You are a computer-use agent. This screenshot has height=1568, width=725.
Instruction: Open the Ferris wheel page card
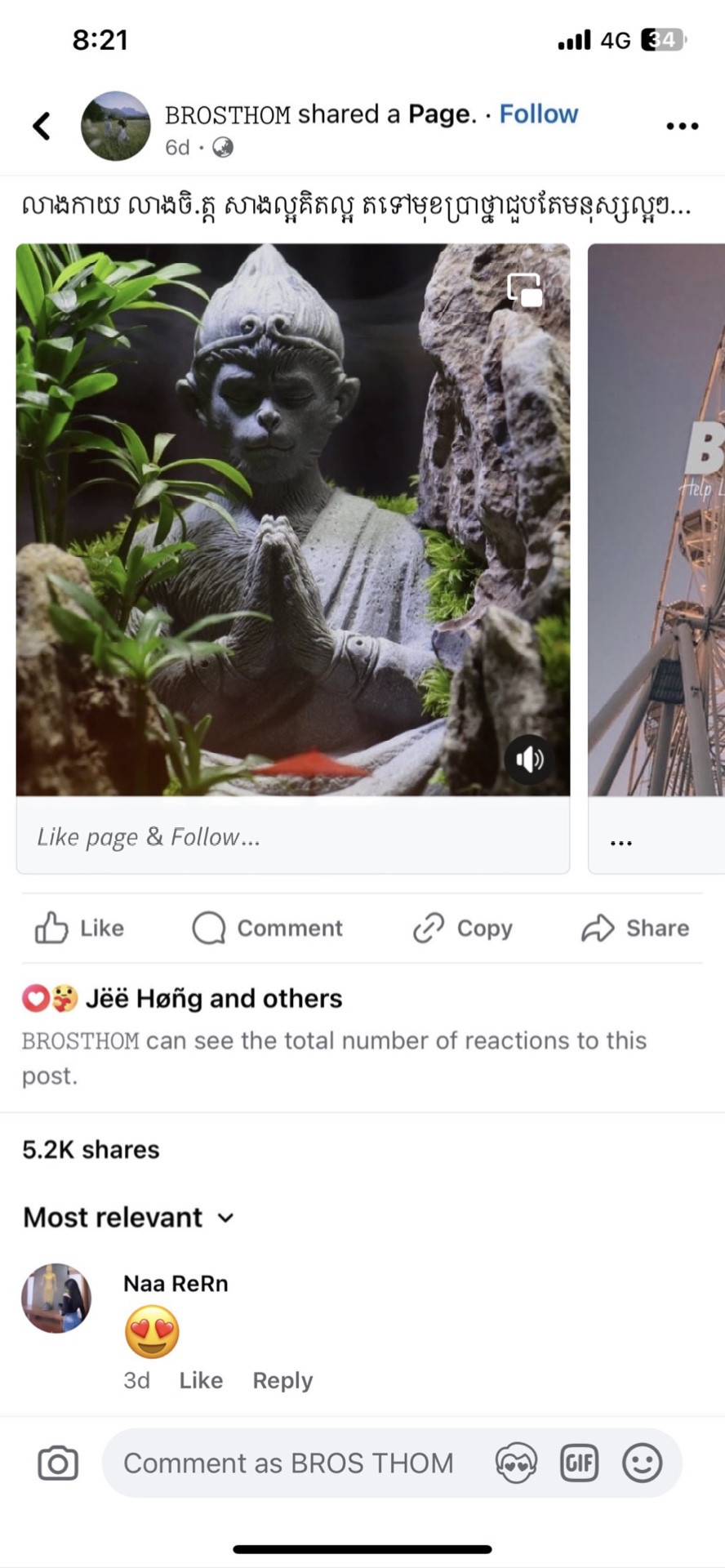656,559
